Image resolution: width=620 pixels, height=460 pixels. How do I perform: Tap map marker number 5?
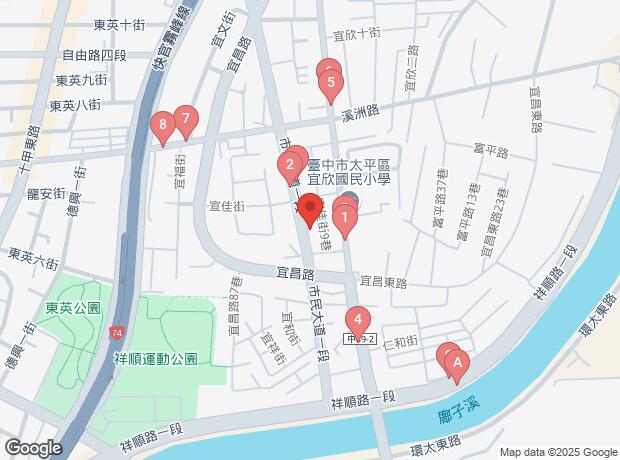pyautogui.click(x=331, y=84)
